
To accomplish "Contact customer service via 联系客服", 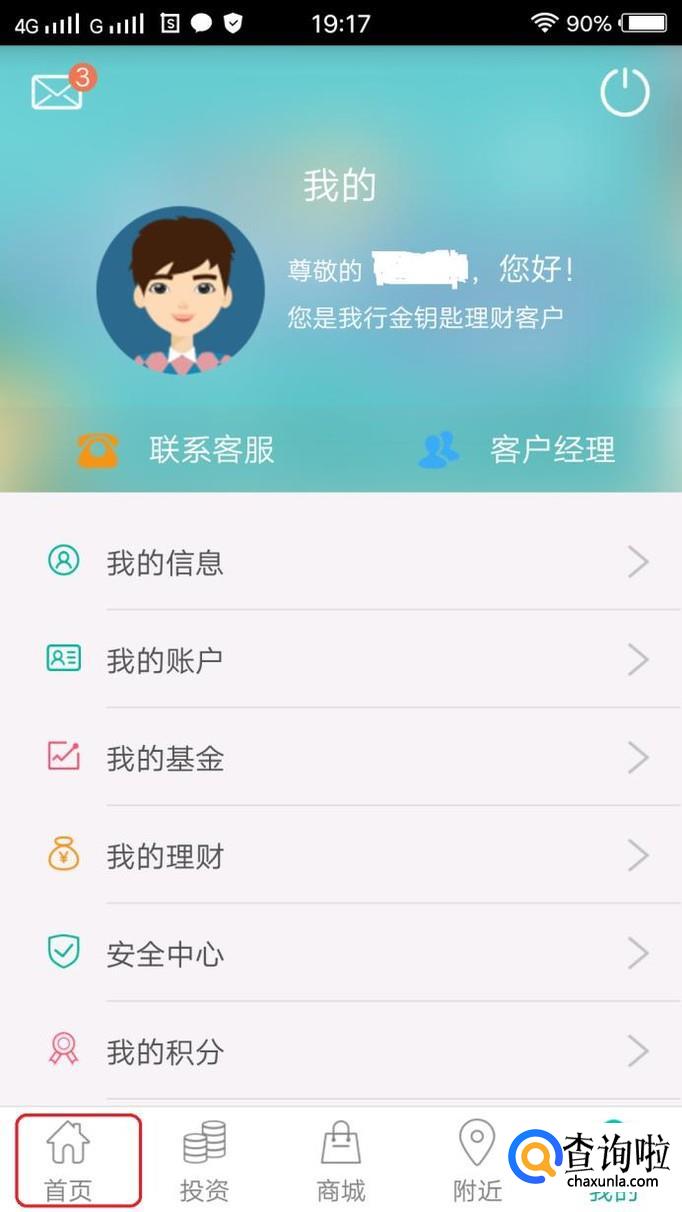I will coord(177,450).
